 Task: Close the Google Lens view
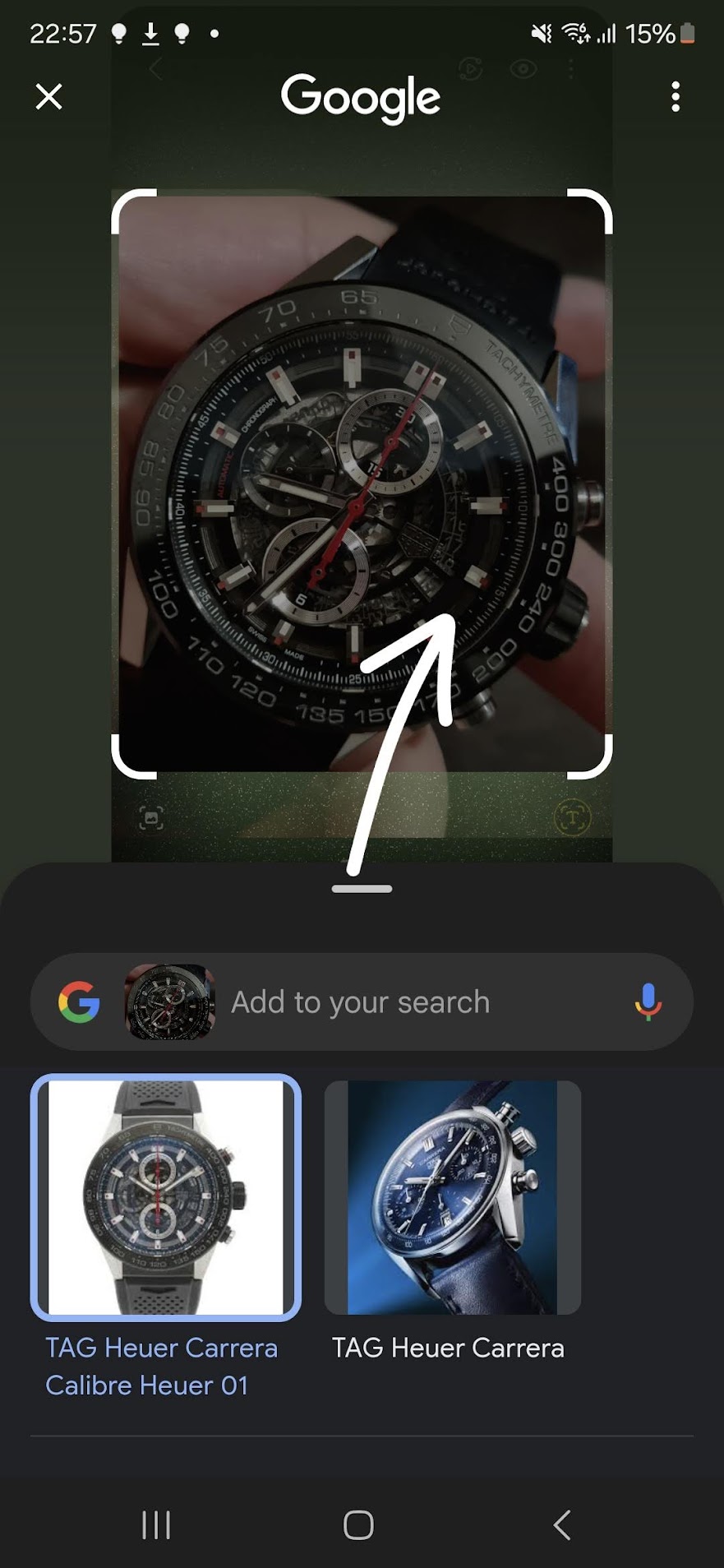[49, 97]
